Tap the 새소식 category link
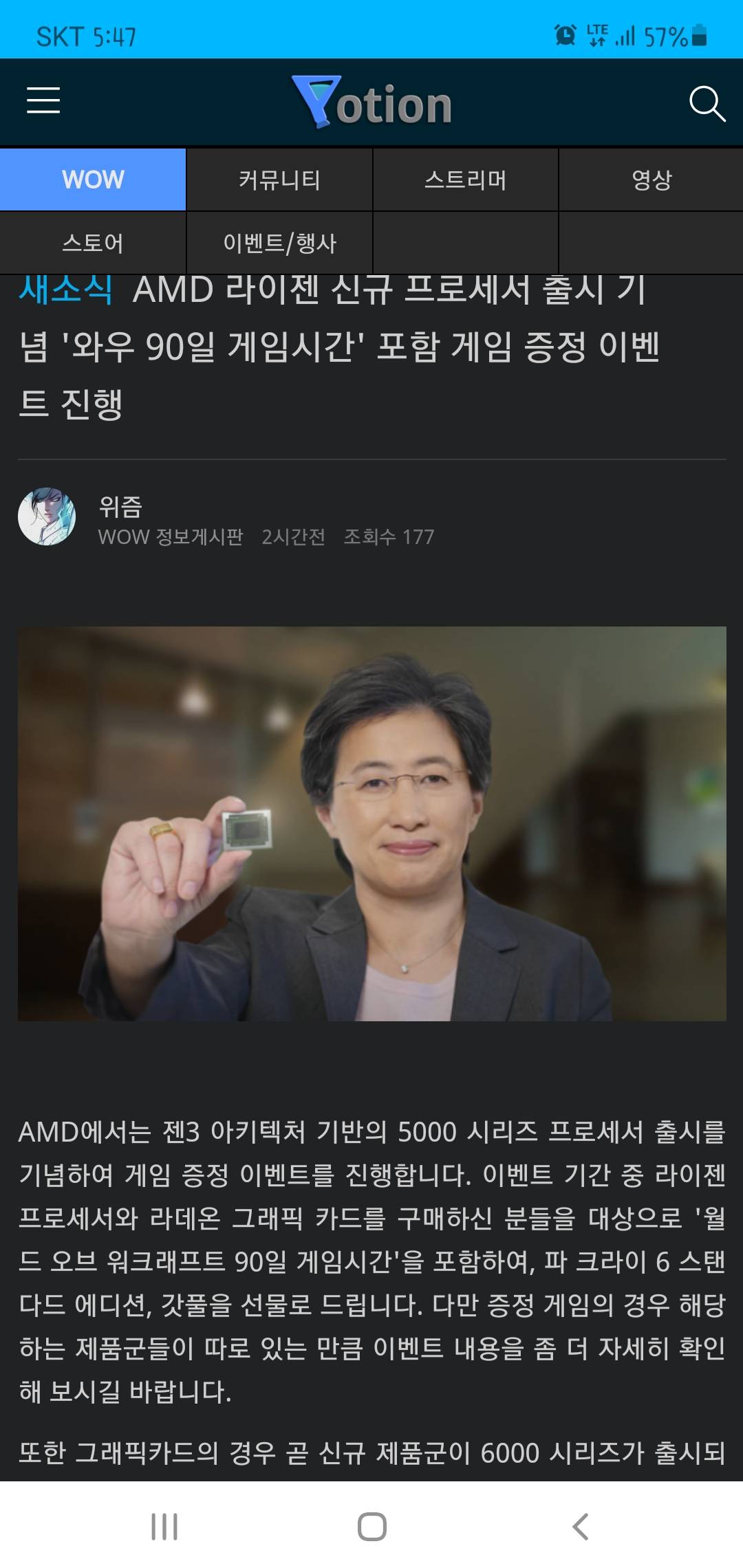Viewport: 743px width, 1568px height. click(x=65, y=290)
